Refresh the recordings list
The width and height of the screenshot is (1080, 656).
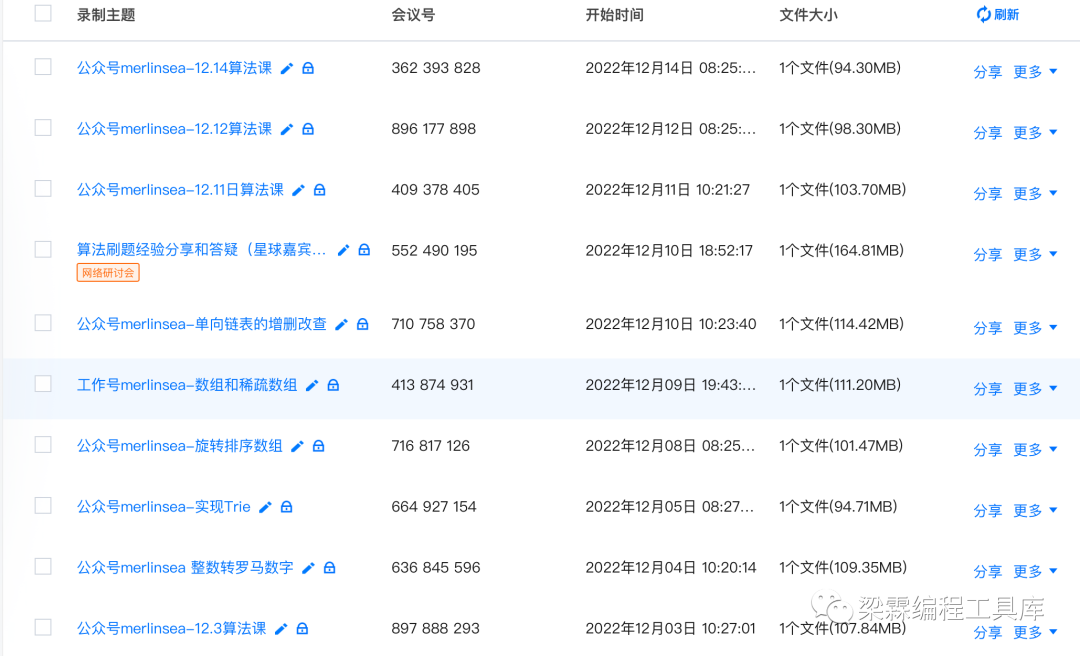pyautogui.click(x=997, y=14)
